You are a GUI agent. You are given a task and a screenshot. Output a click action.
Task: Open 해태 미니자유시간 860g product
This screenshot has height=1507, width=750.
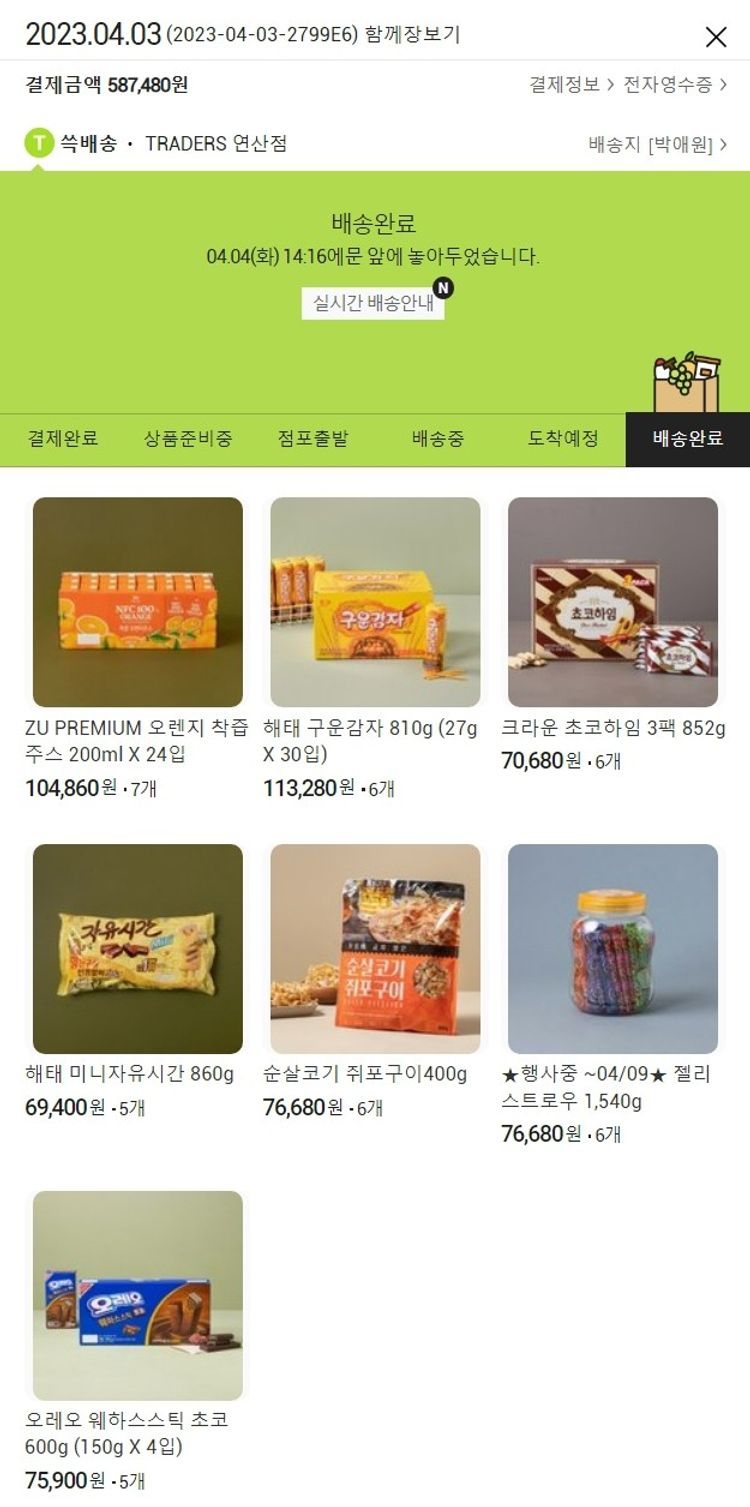click(138, 948)
